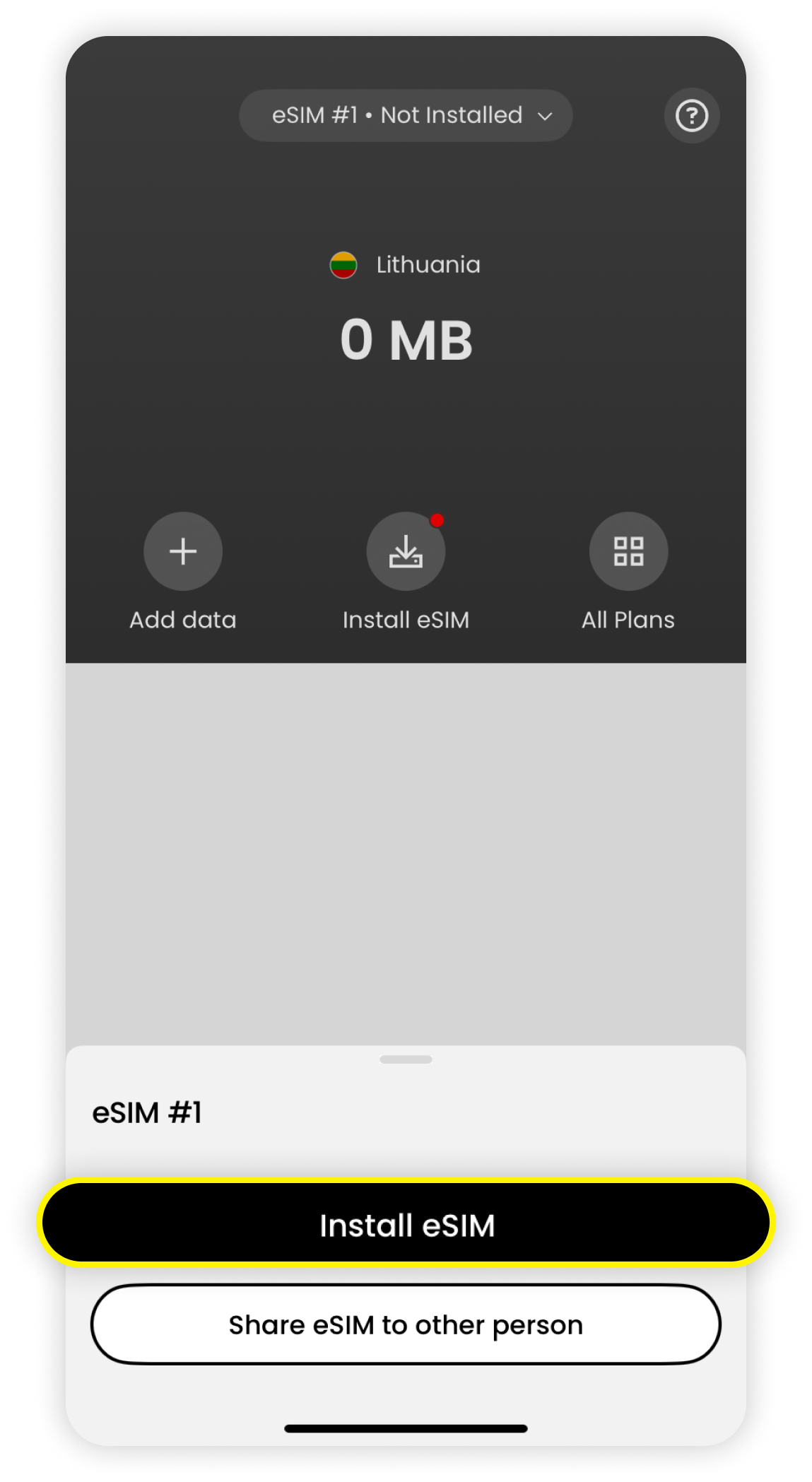Expand the eSIM #1 Not Installed dropdown

click(406, 115)
